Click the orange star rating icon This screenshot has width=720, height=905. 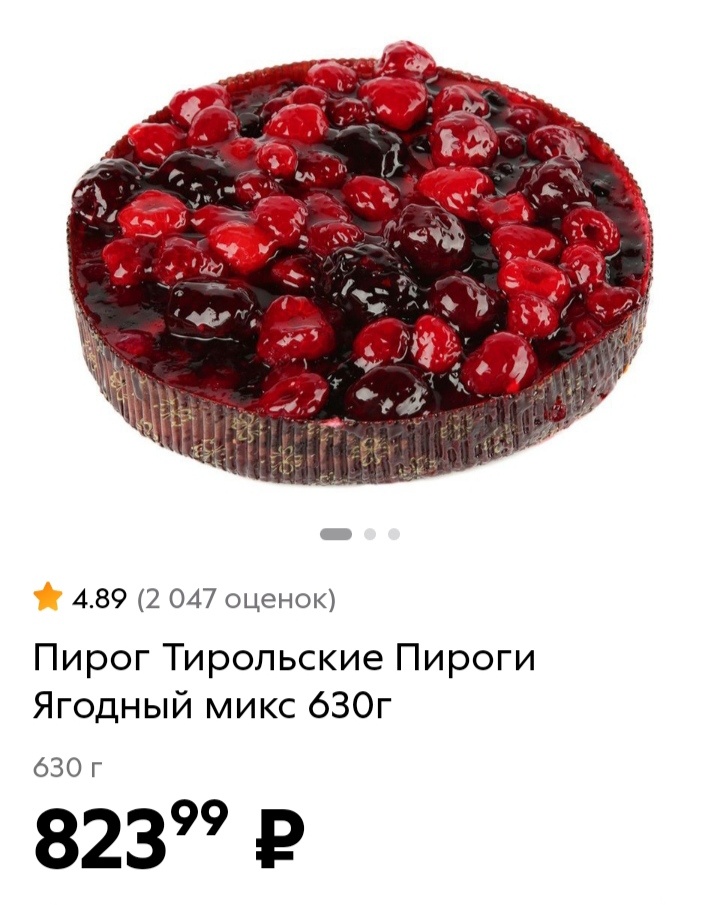(x=47, y=597)
